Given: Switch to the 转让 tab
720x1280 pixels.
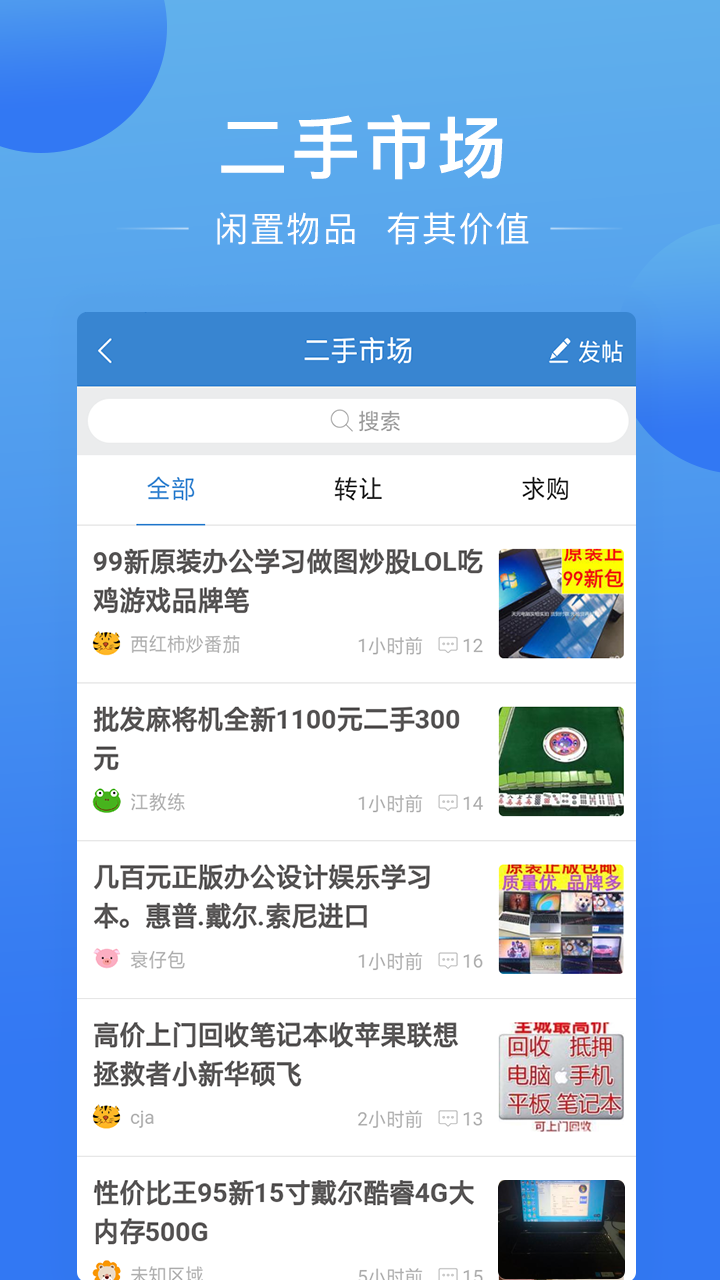Looking at the screenshot, I should (359, 489).
